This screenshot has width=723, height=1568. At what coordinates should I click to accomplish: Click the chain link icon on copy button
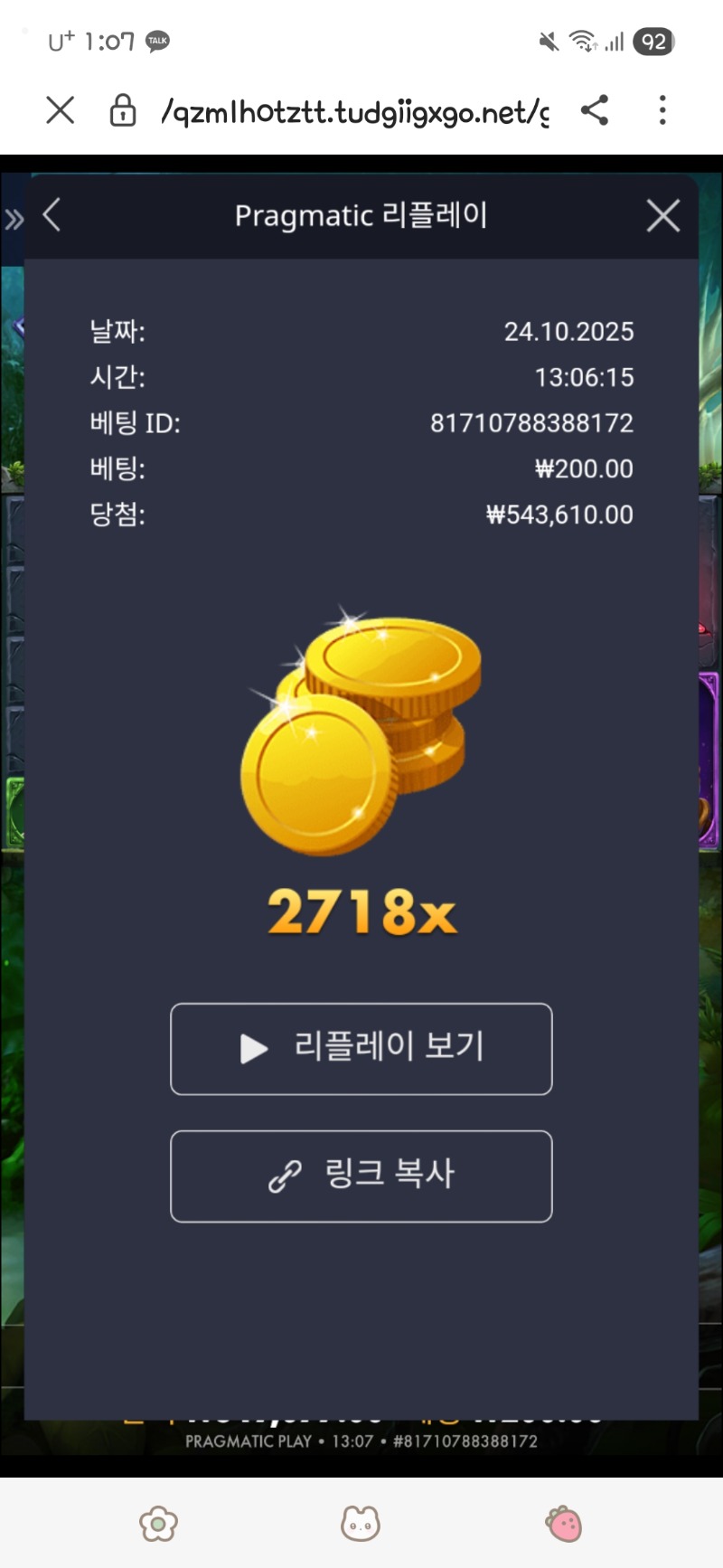283,1176
